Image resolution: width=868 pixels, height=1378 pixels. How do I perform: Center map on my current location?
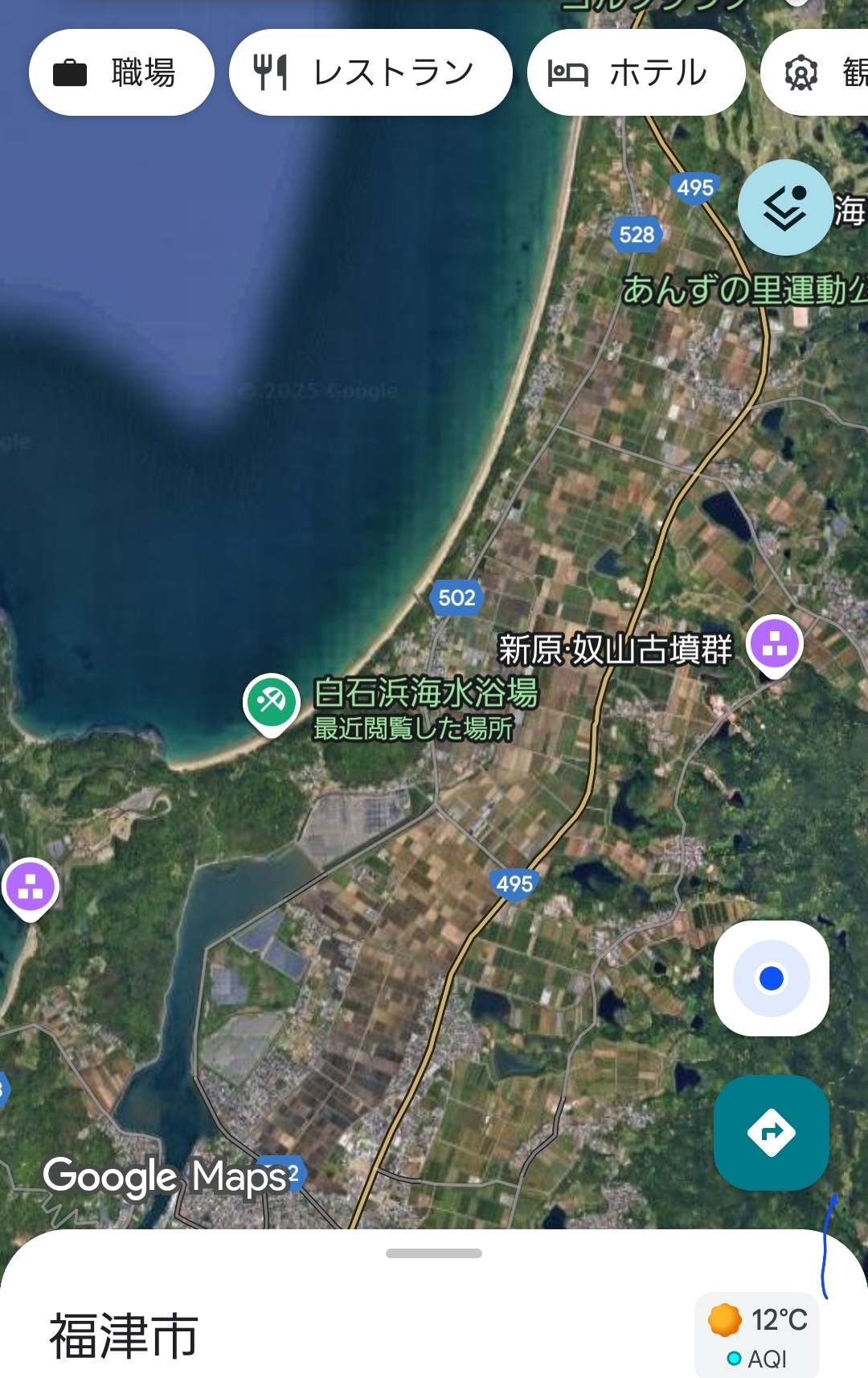[x=771, y=978]
